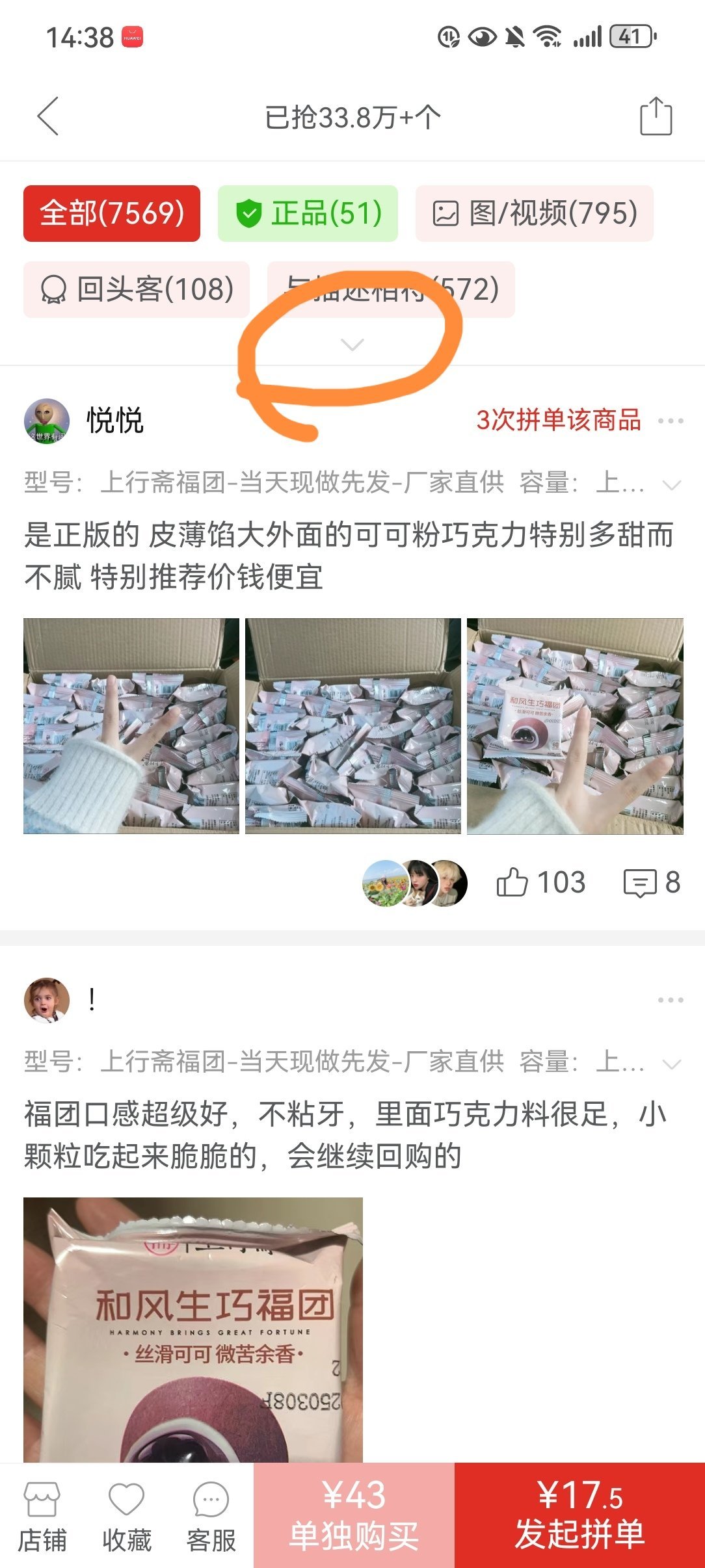Filter reviews by 正品(51)
The width and height of the screenshot is (705, 1568).
click(x=308, y=213)
